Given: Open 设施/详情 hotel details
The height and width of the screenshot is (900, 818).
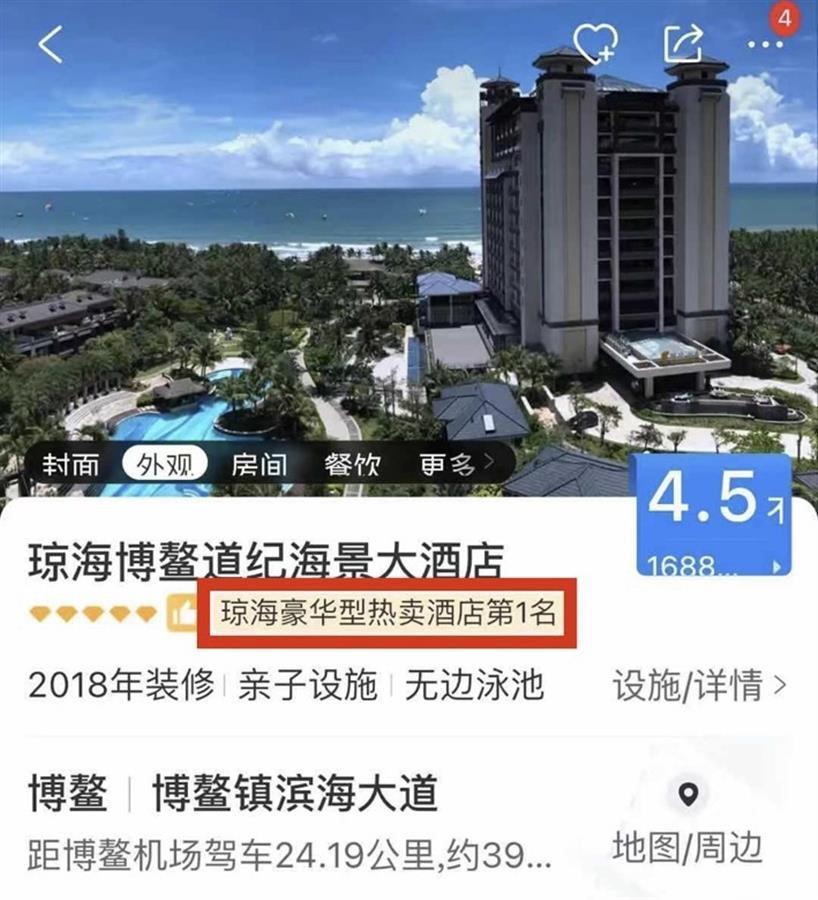Looking at the screenshot, I should [699, 686].
